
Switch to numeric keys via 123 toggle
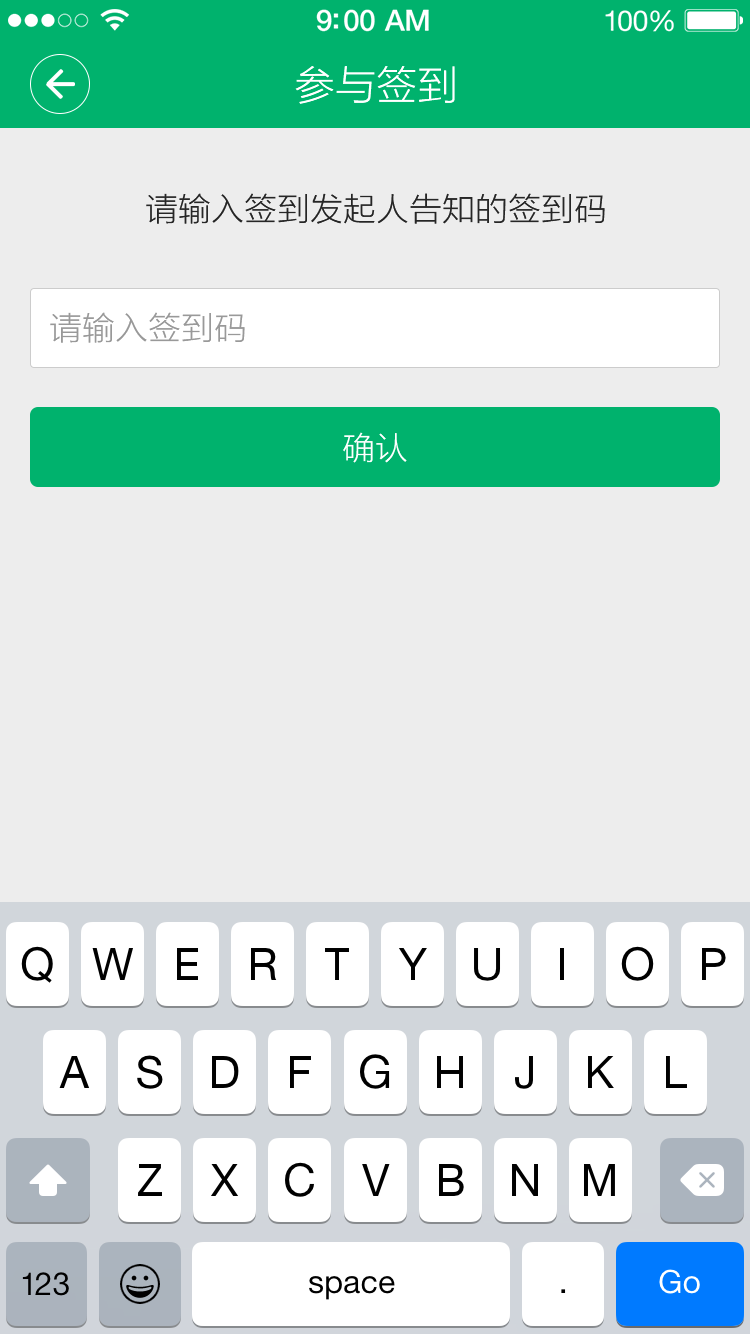(47, 1284)
